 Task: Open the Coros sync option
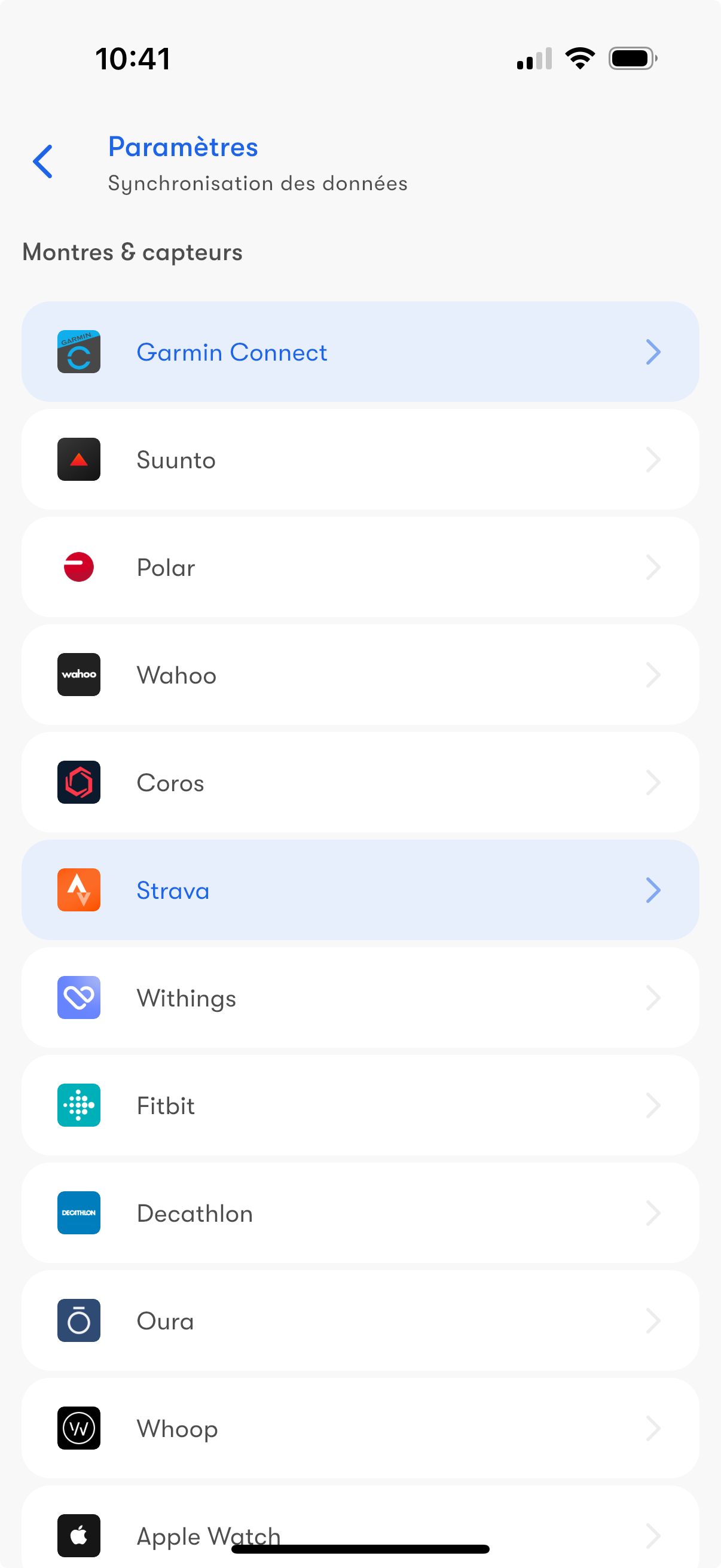pos(360,783)
